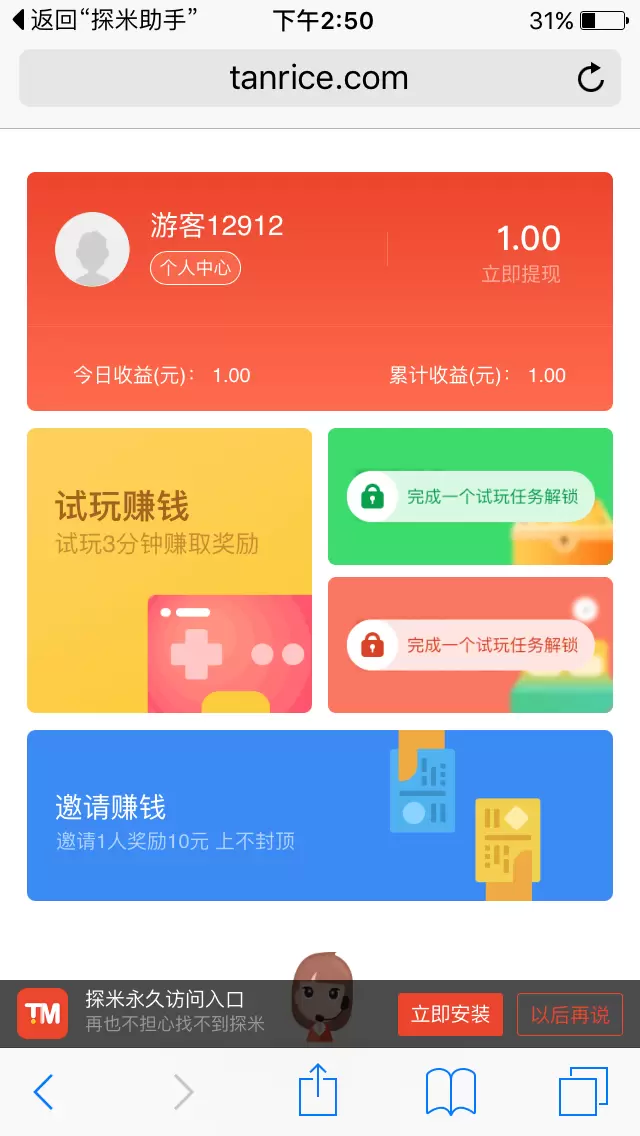Tap the green locked task card
Image resolution: width=640 pixels, height=1136 pixels.
tap(470, 496)
